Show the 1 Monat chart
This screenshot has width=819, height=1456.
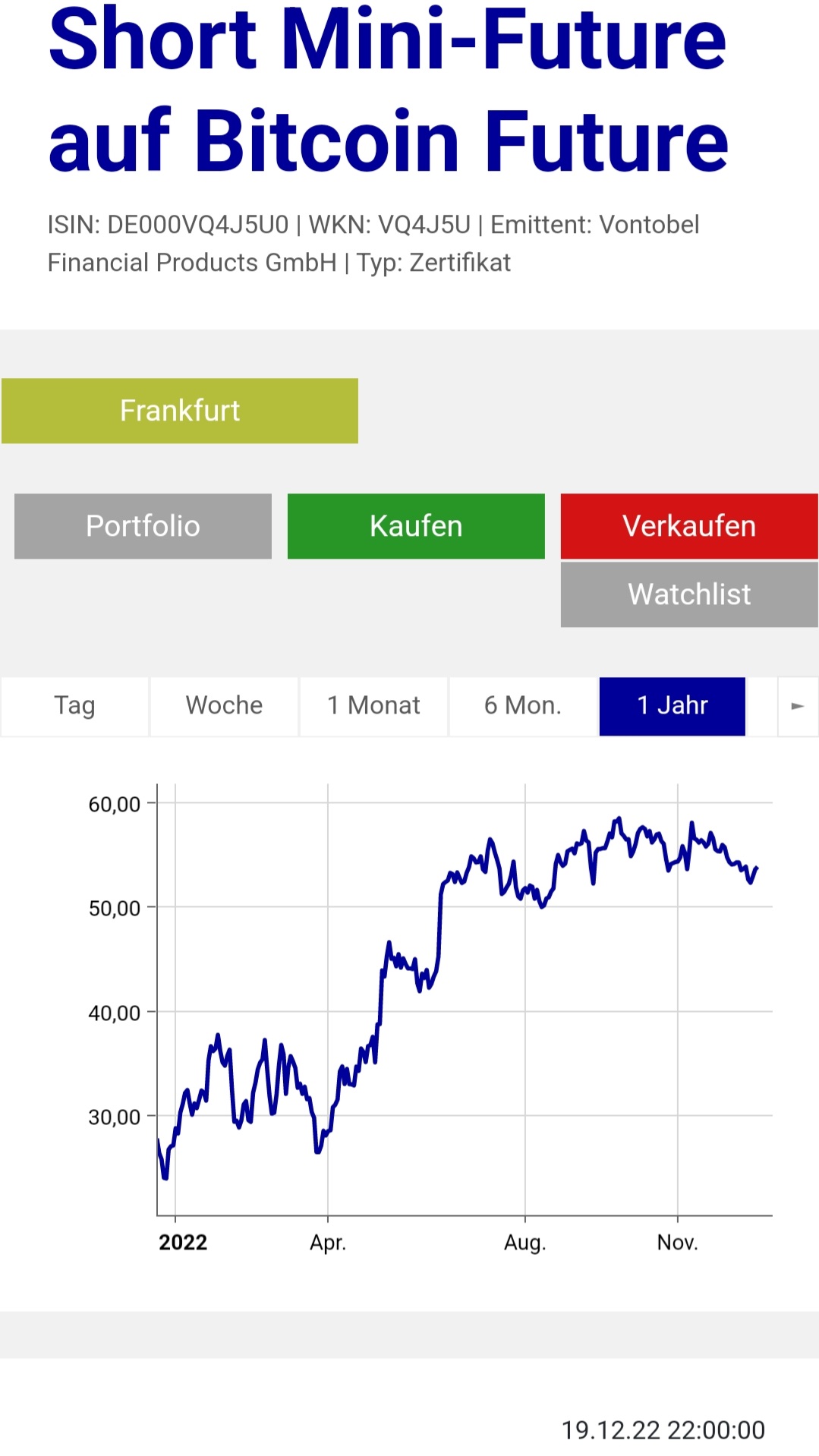(373, 706)
